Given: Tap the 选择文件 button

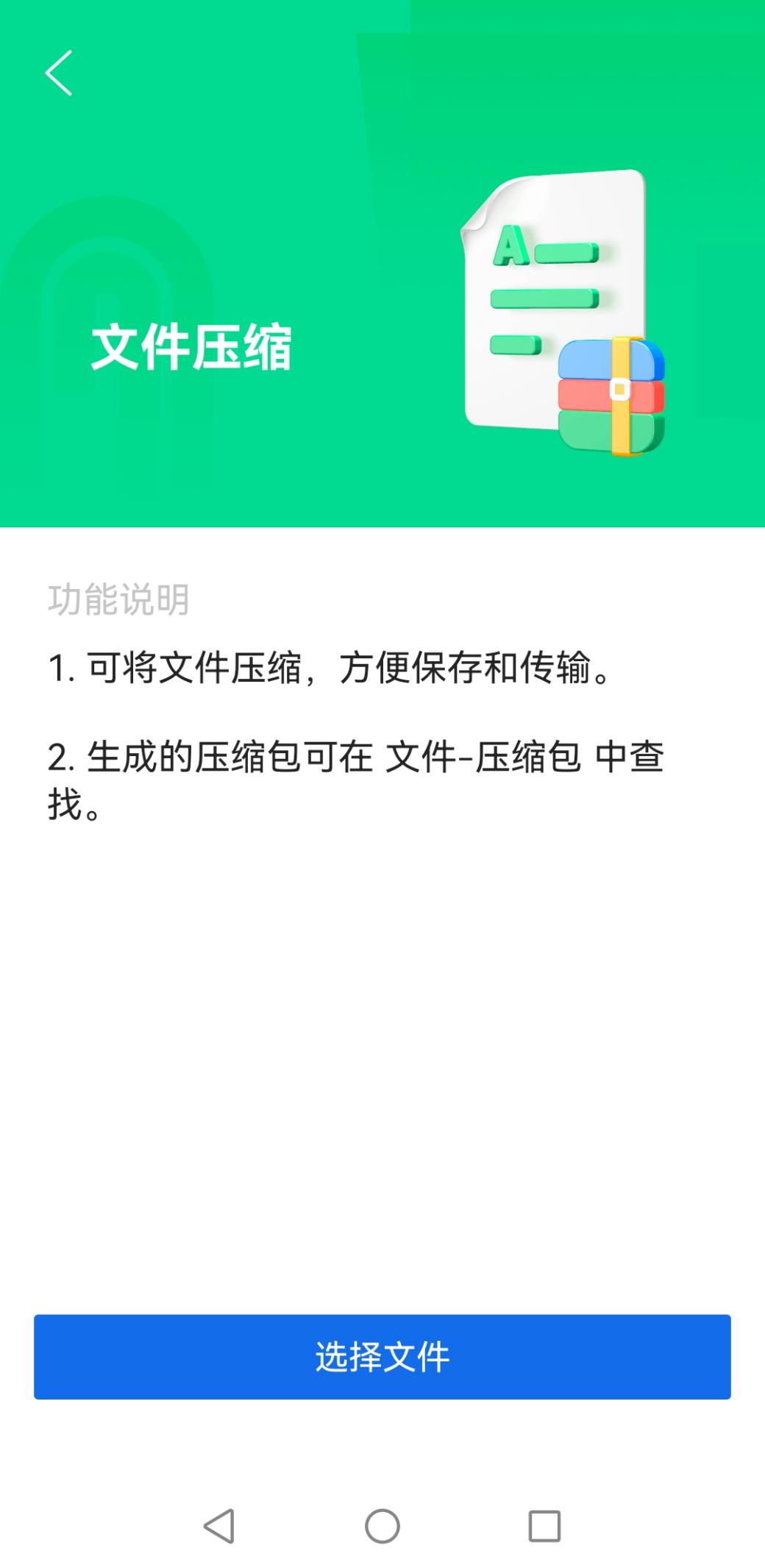Looking at the screenshot, I should 382,1356.
